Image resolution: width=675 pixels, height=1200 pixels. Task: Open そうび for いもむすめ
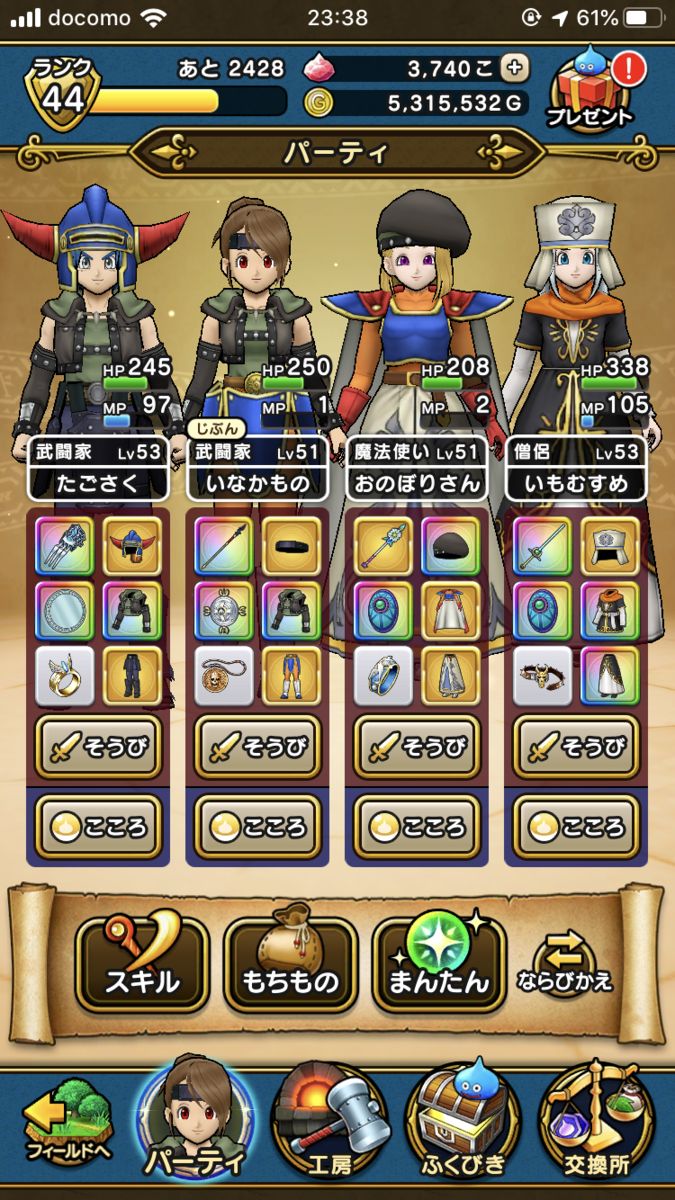point(576,746)
